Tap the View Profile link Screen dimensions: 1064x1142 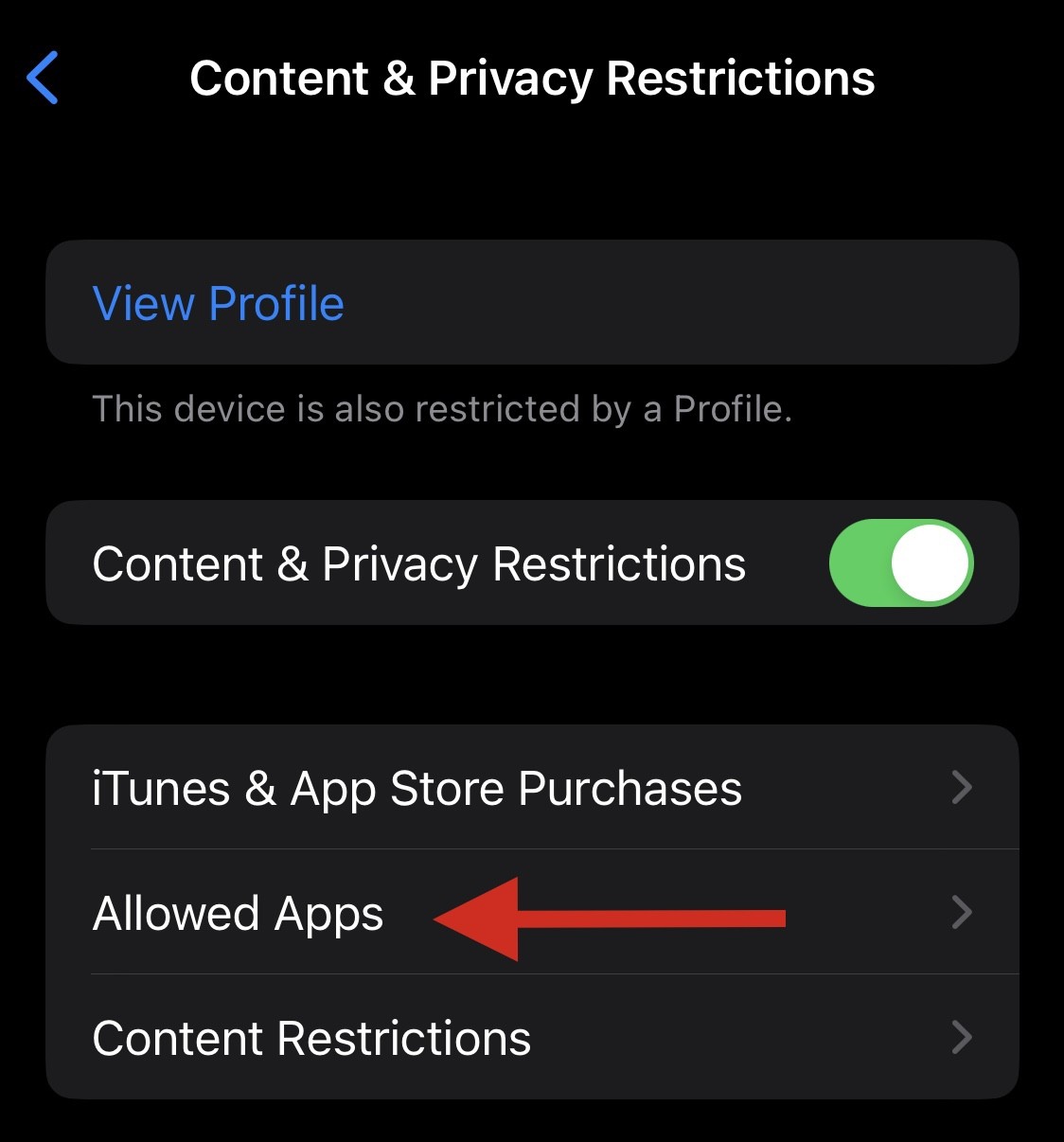(218, 303)
